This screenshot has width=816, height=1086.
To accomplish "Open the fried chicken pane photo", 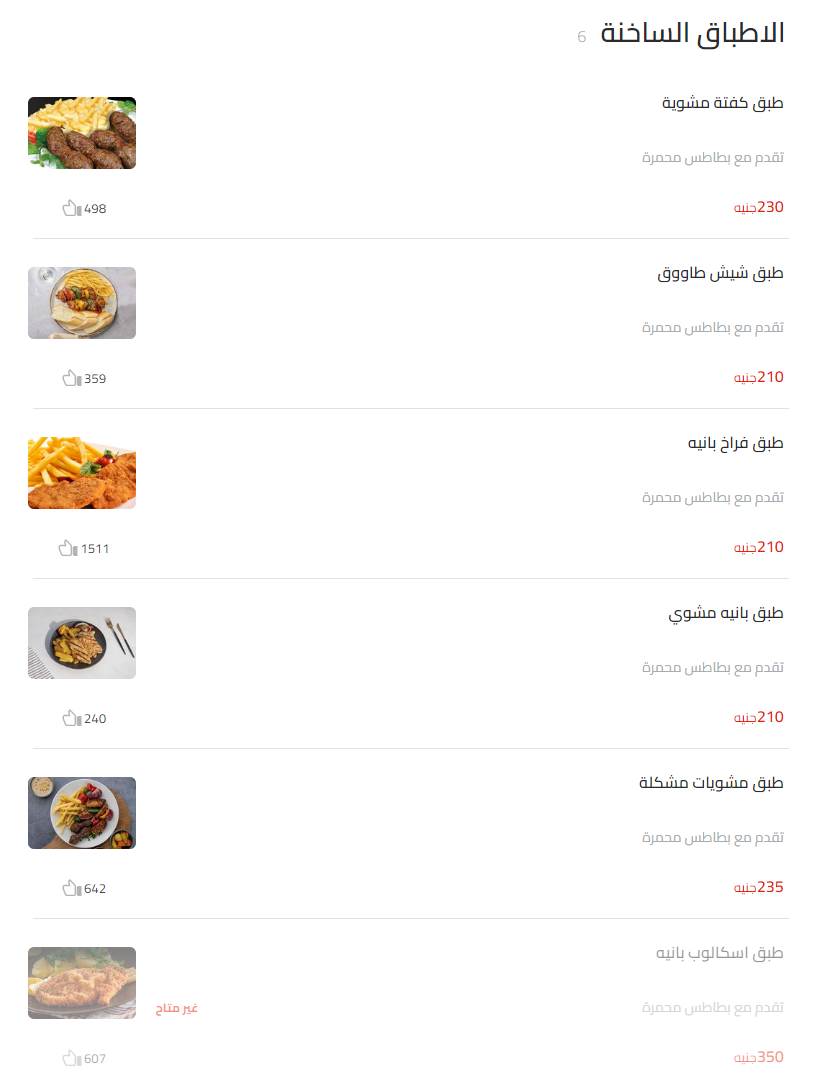I will point(81,473).
